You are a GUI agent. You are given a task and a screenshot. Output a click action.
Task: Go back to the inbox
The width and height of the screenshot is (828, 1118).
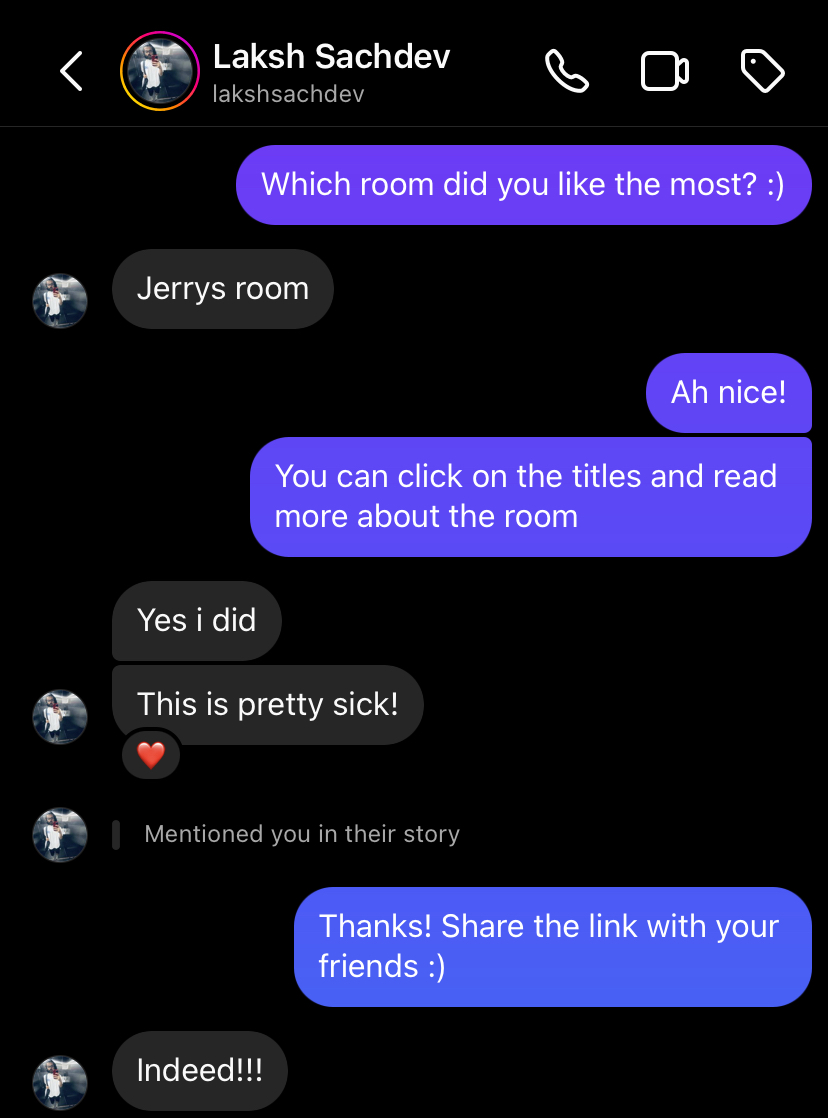[x=71, y=72]
